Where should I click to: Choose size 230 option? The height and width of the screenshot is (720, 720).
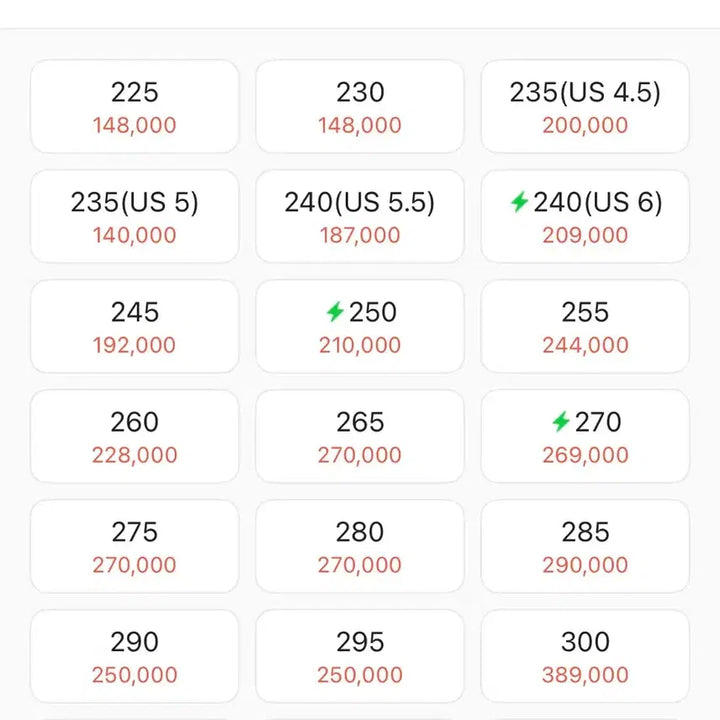pyautogui.click(x=360, y=107)
